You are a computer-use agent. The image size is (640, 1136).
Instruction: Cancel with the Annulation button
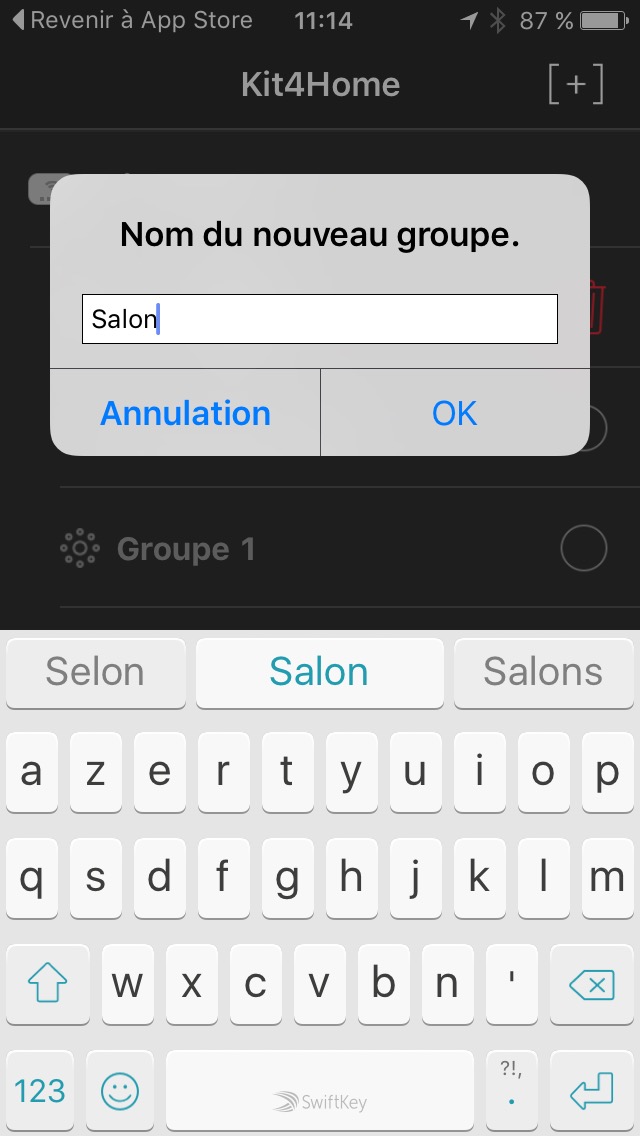click(x=185, y=413)
